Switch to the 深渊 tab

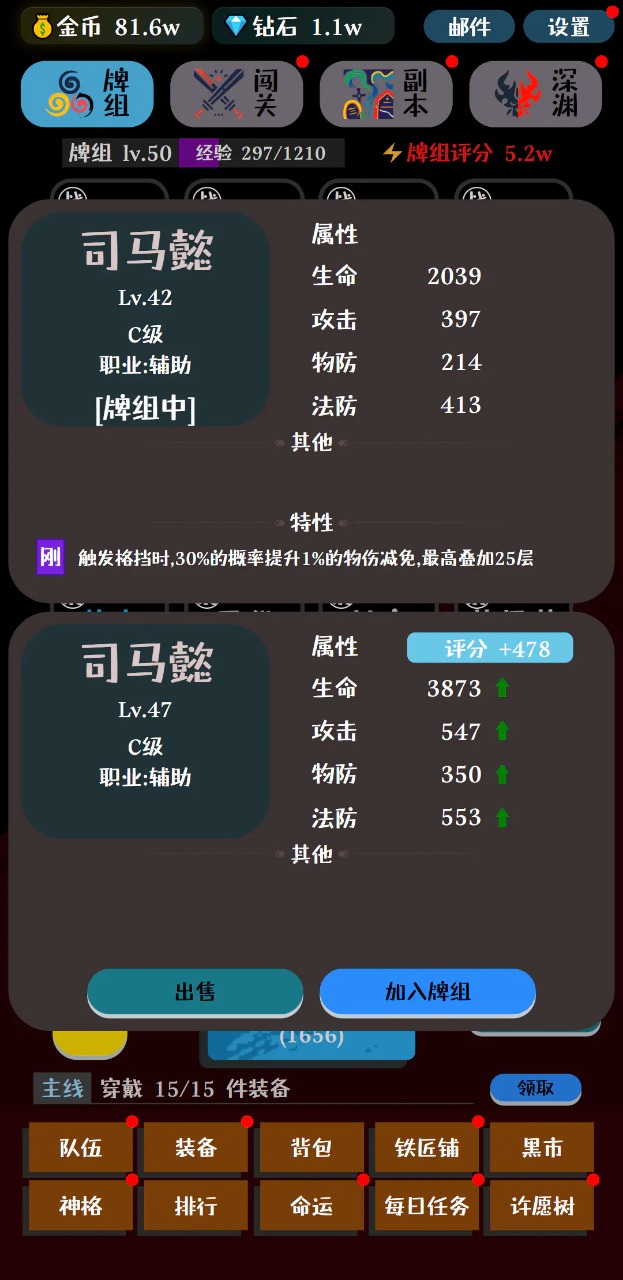click(535, 94)
